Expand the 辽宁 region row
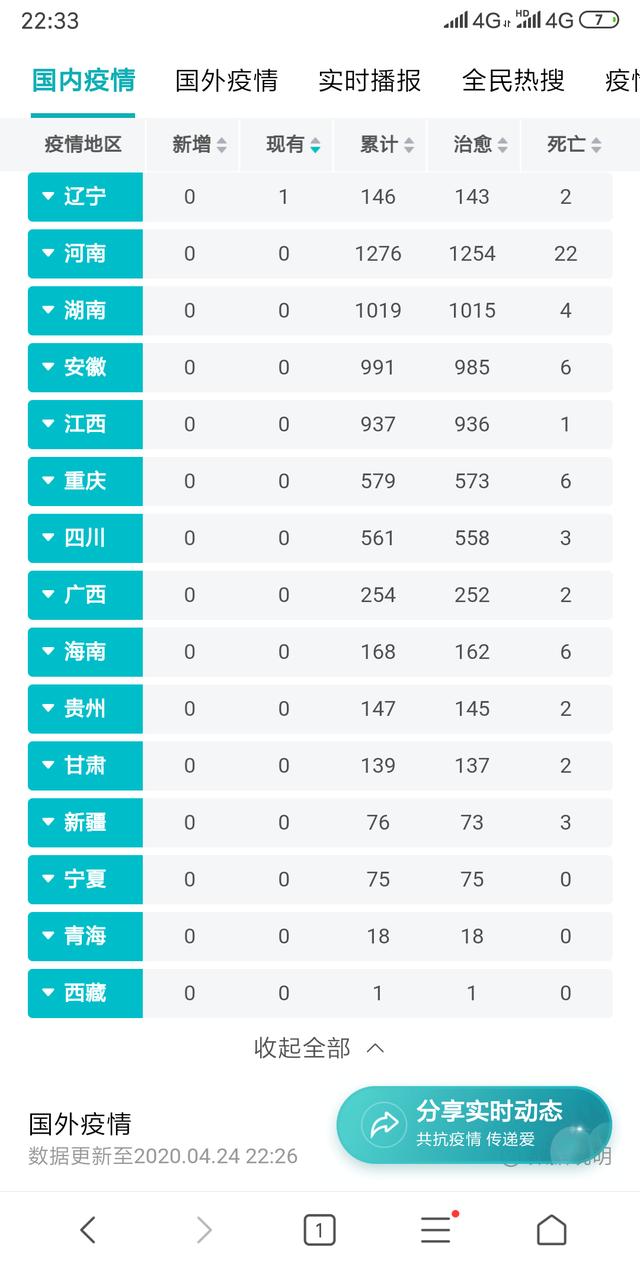 click(85, 197)
